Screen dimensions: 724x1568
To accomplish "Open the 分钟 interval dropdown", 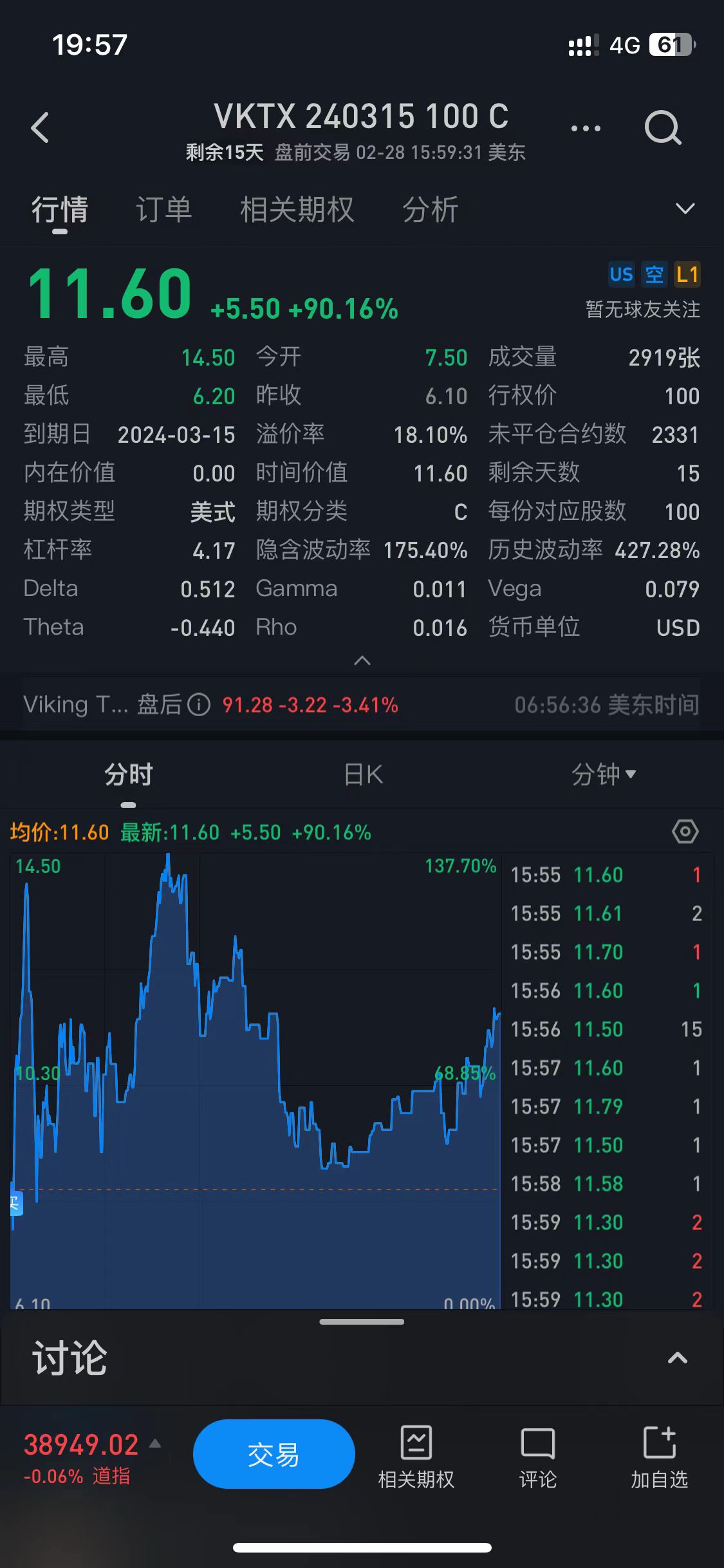I will [x=604, y=774].
